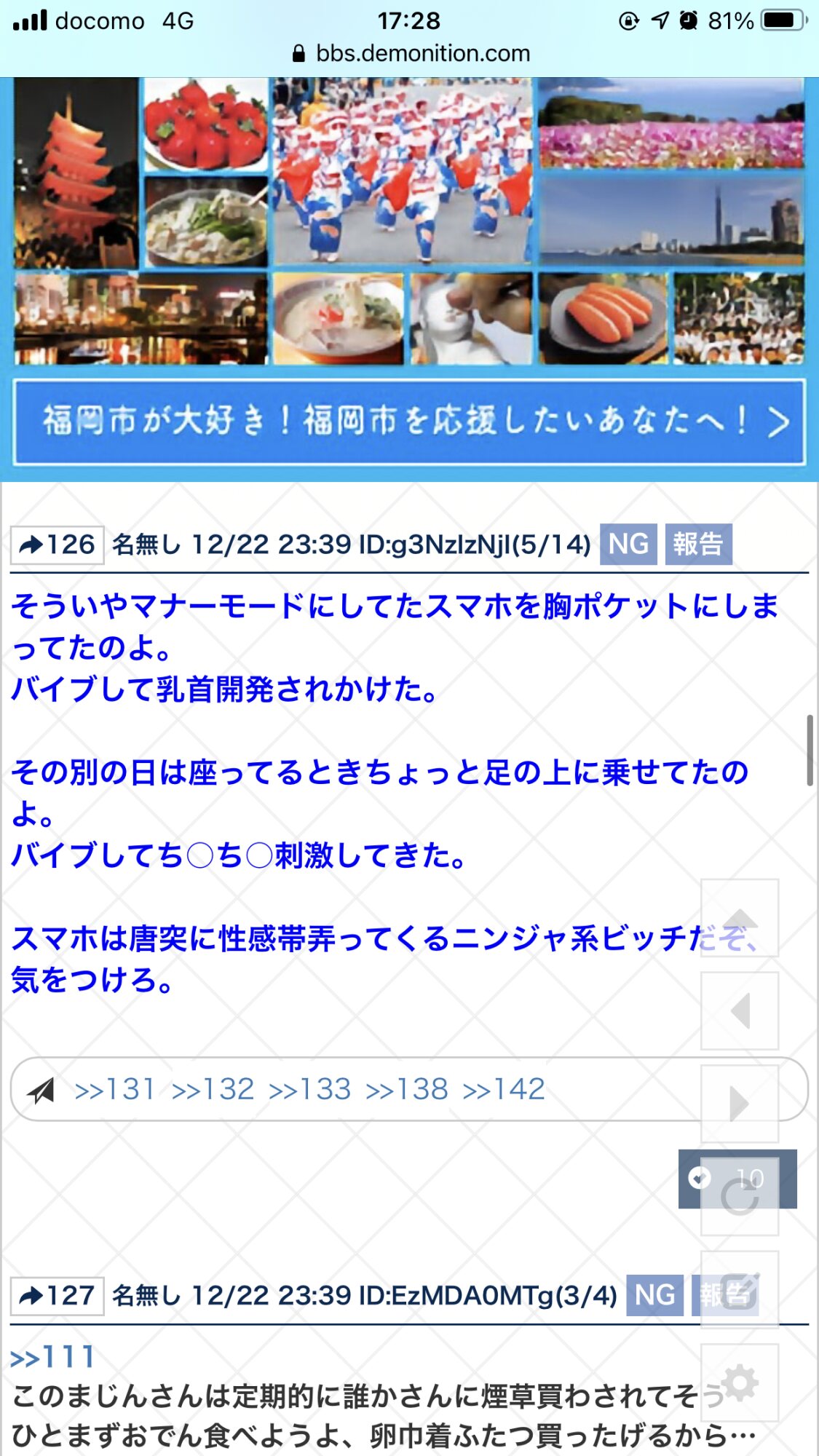Screen dimensions: 819x1456
Task: Jump to reply >>142
Action: (x=503, y=1090)
